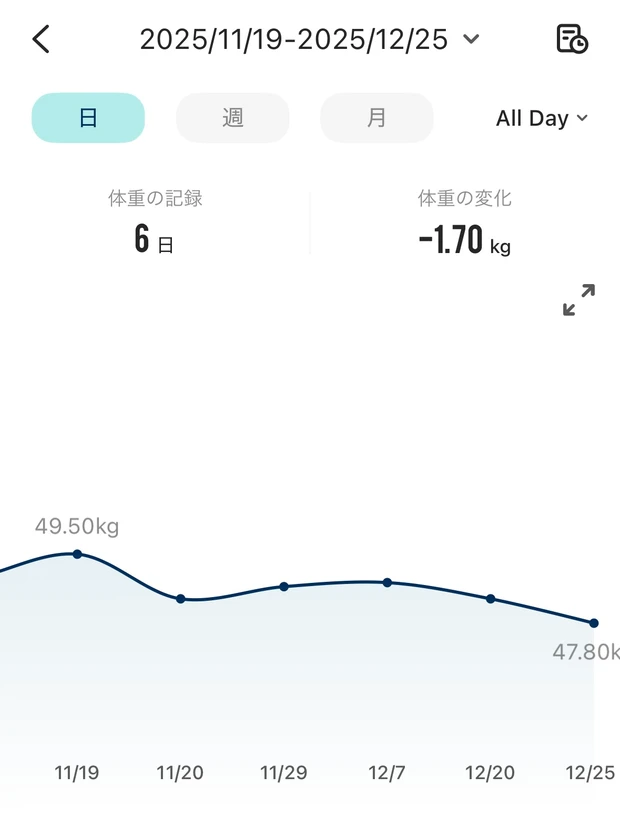Open the weight record history icon
The image size is (620, 827).
coord(572,40)
